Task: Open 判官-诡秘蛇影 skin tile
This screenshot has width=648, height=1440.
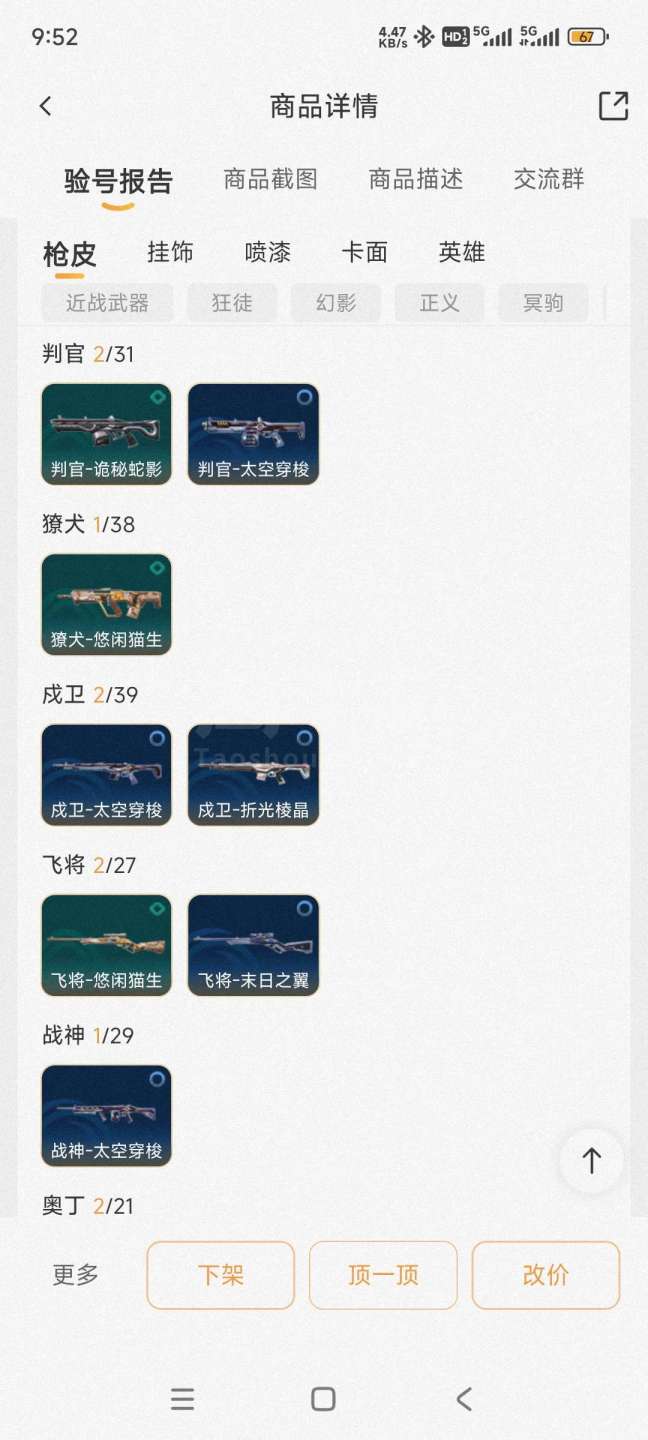Action: [x=106, y=434]
